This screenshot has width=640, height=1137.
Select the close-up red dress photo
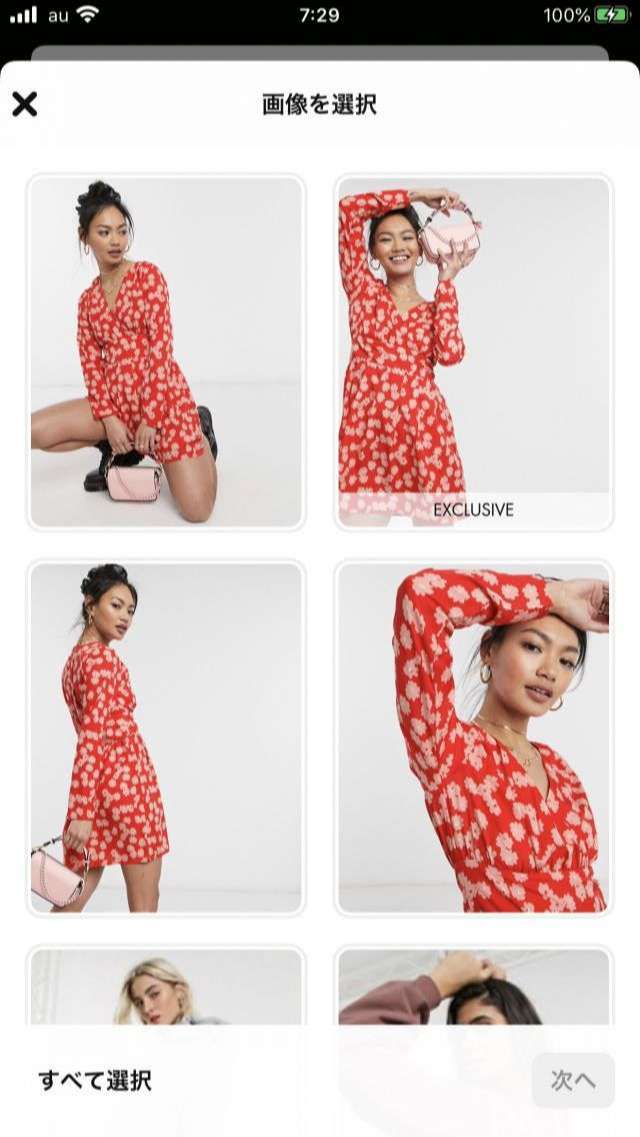coord(473,737)
